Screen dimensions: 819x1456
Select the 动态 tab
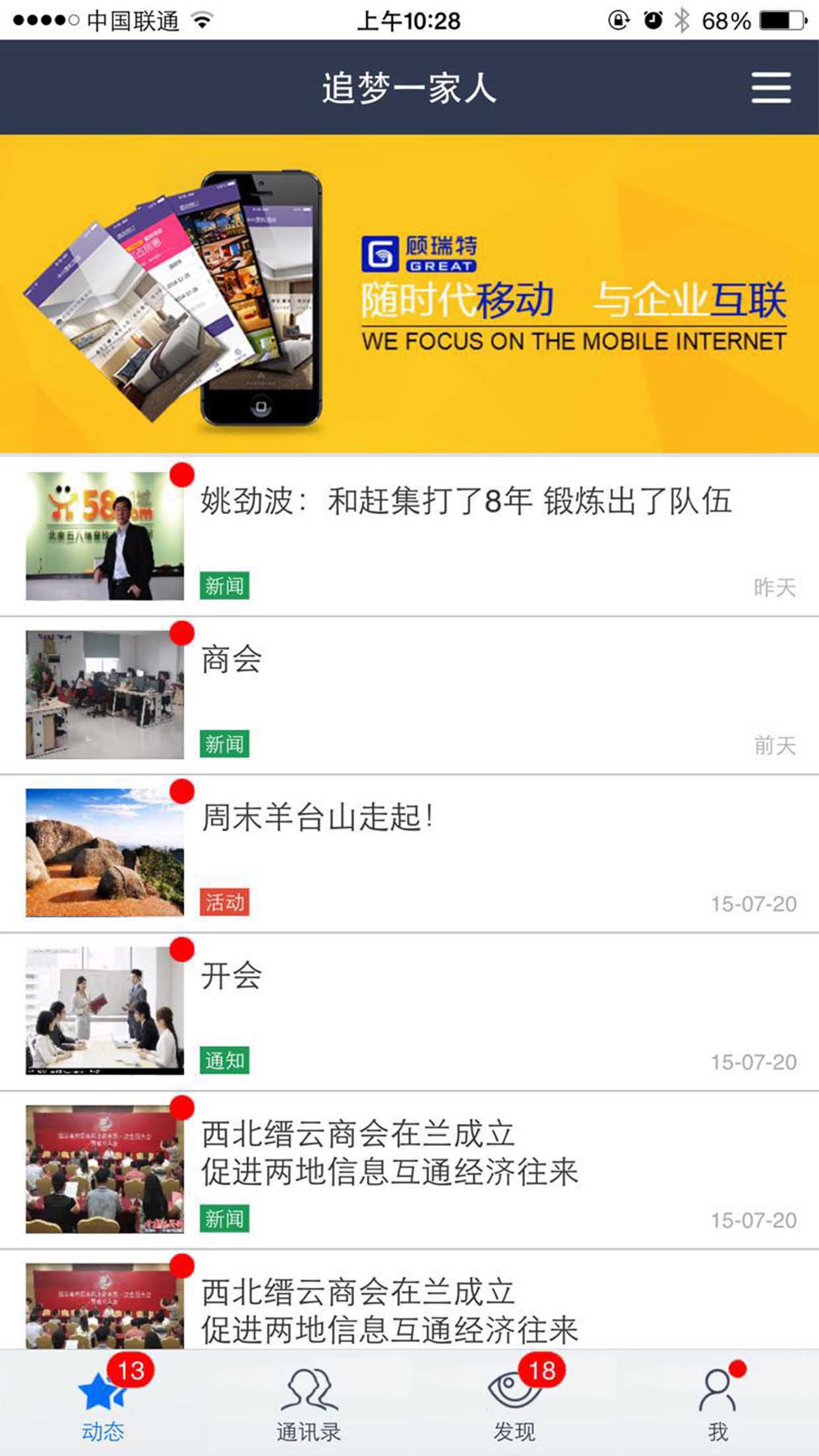click(x=103, y=1403)
